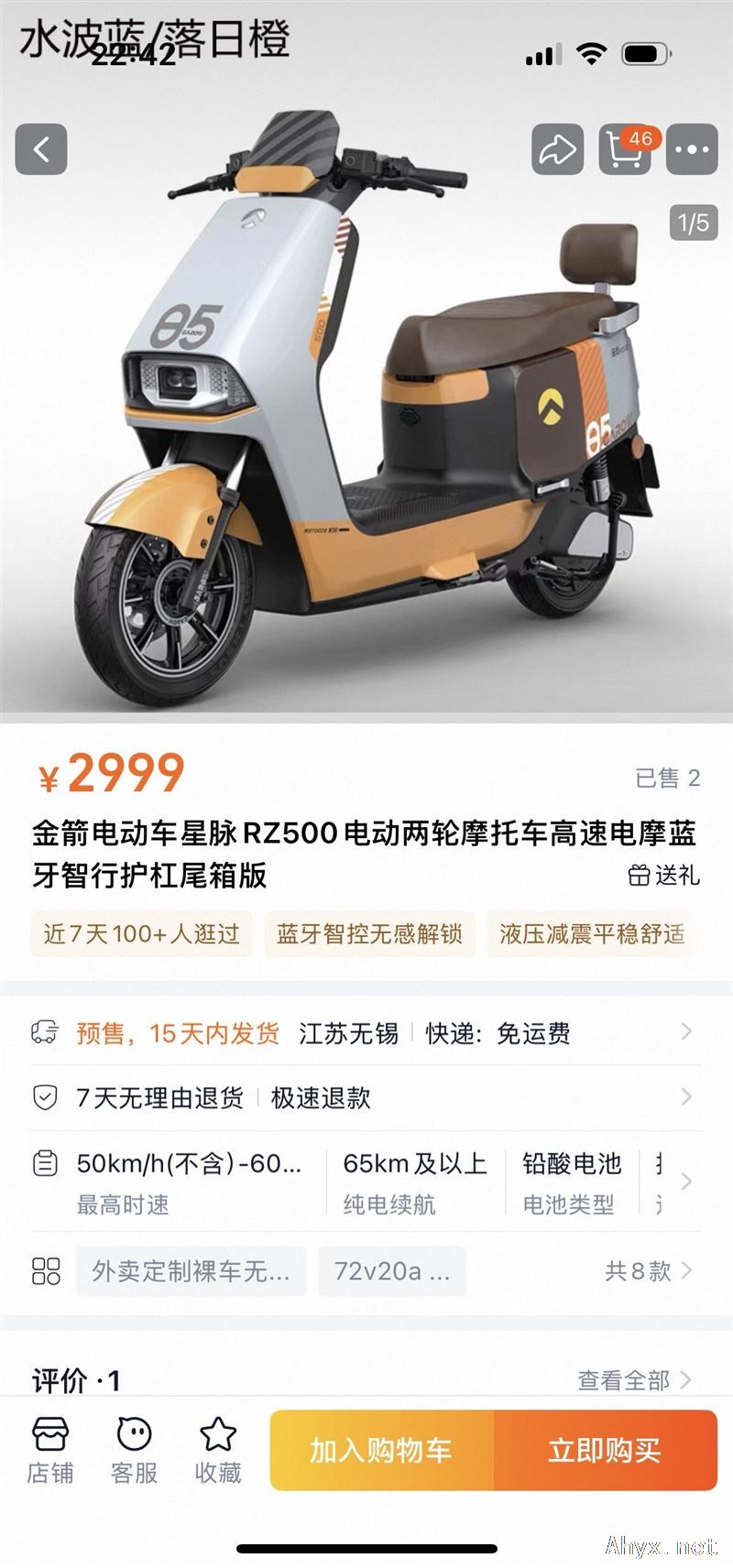The height and width of the screenshot is (1568, 733).
Task: Open the 预售 shipping and delivery details row
Action: point(366,1033)
